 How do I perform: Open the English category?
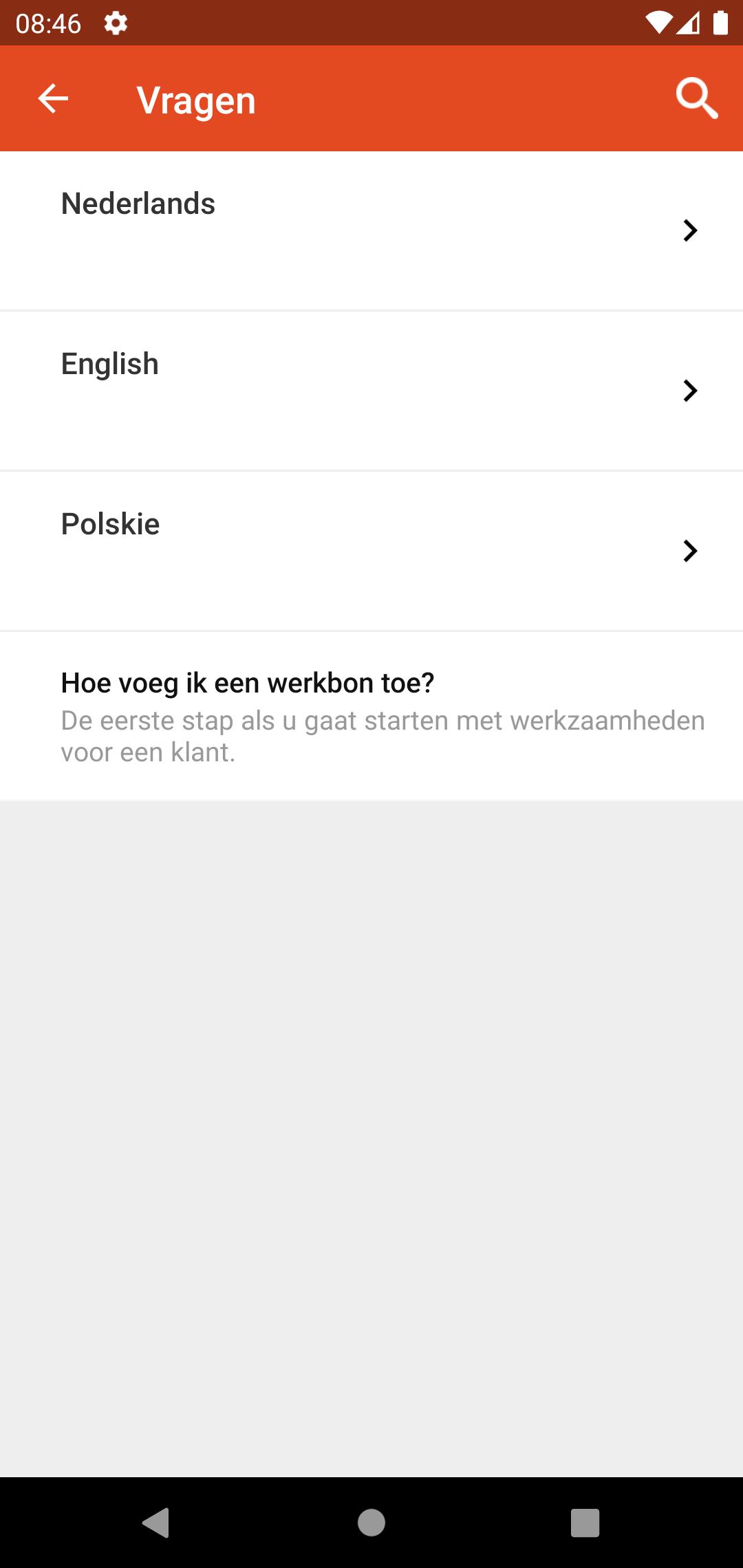click(x=371, y=391)
